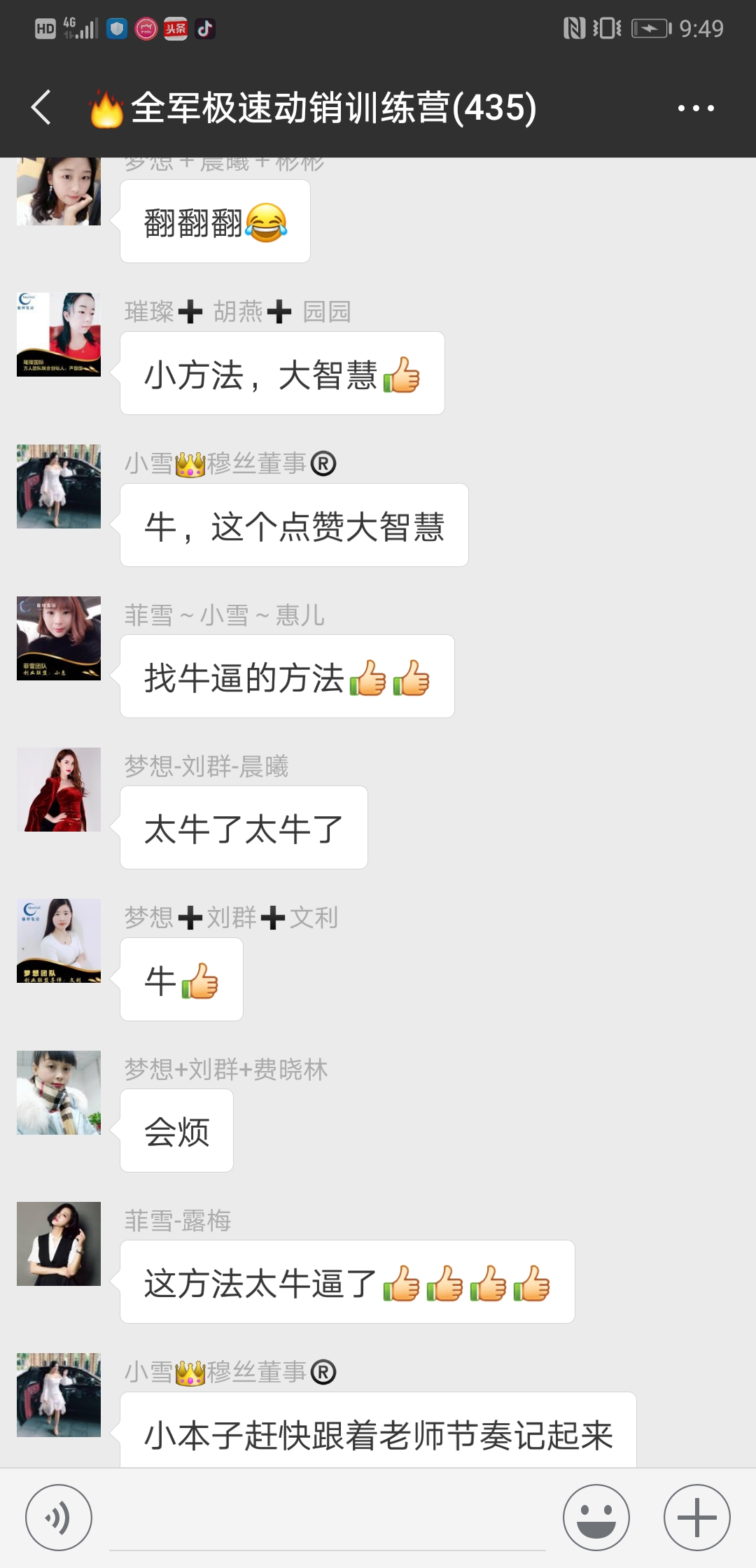Image resolution: width=756 pixels, height=1568 pixels.
Task: View profile of 璀璨+胡燕+园园 via avatar
Action: point(59,335)
